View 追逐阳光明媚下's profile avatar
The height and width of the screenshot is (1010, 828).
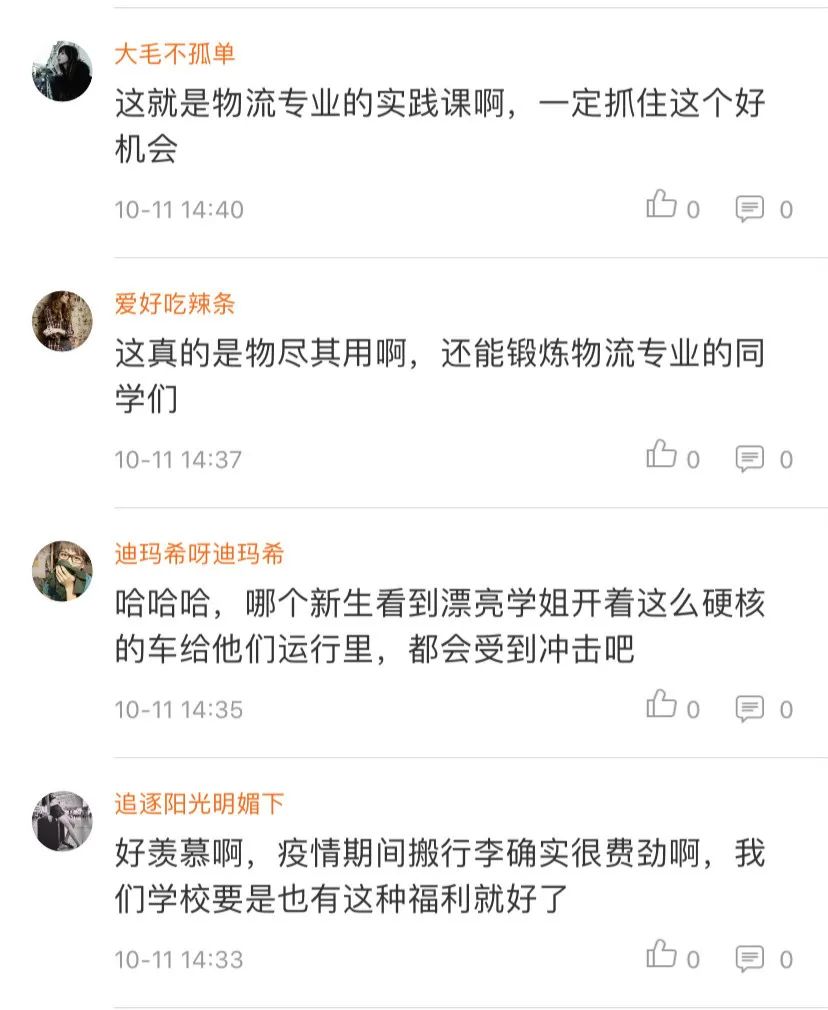(62, 822)
